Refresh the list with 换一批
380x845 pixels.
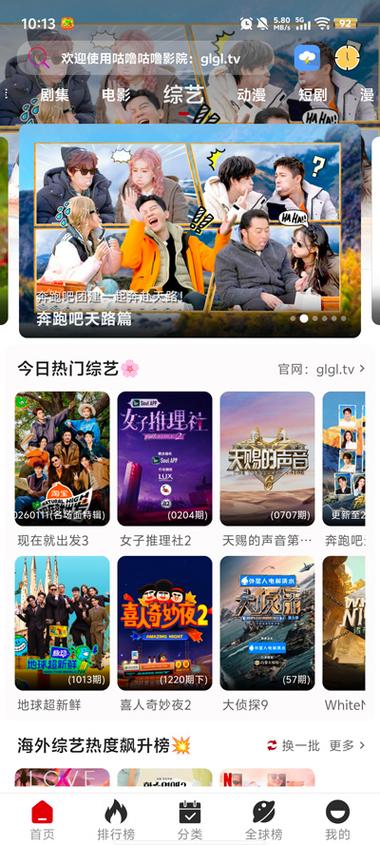pyautogui.click(x=294, y=745)
